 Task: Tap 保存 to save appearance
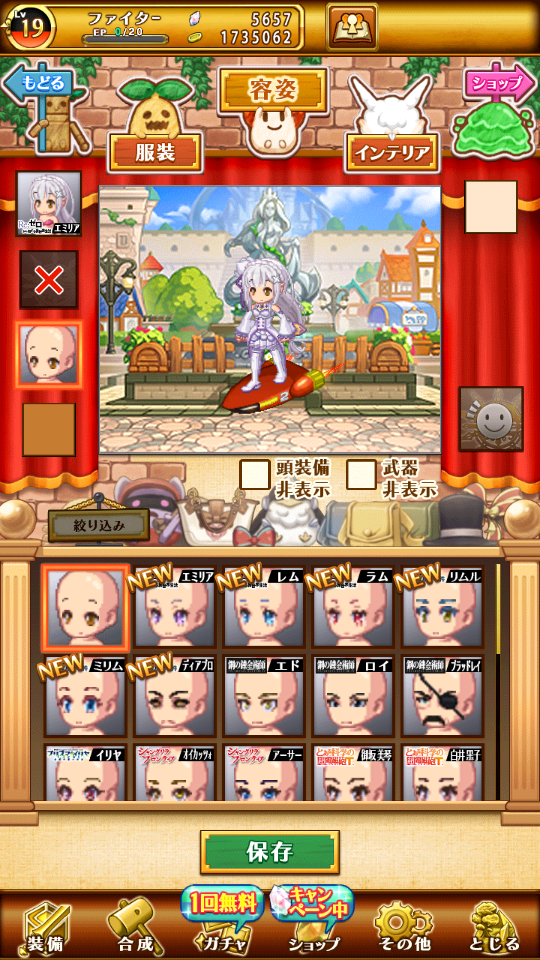[x=270, y=852]
